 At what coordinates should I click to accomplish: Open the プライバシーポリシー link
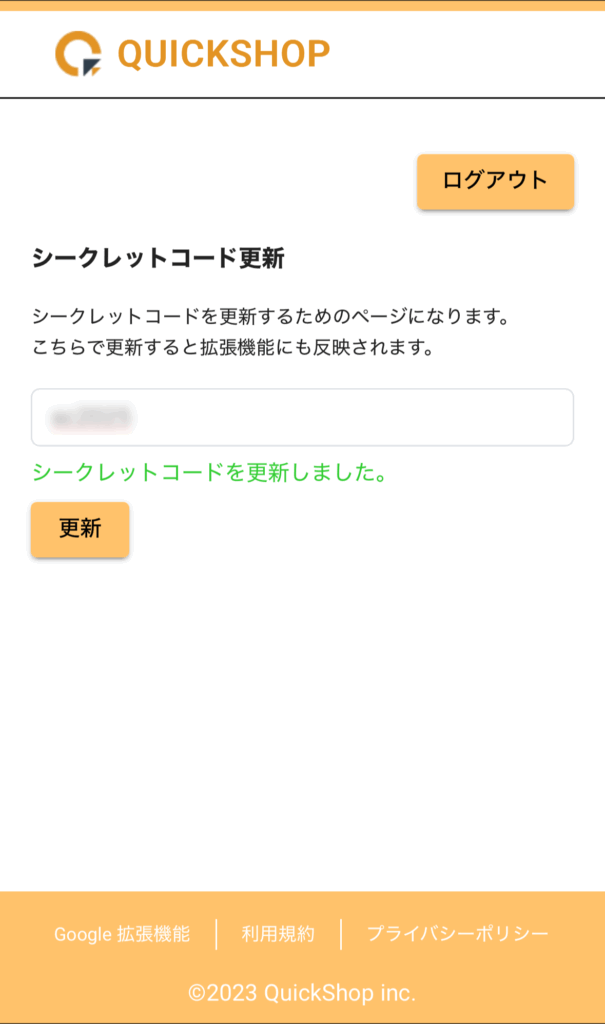(x=458, y=934)
